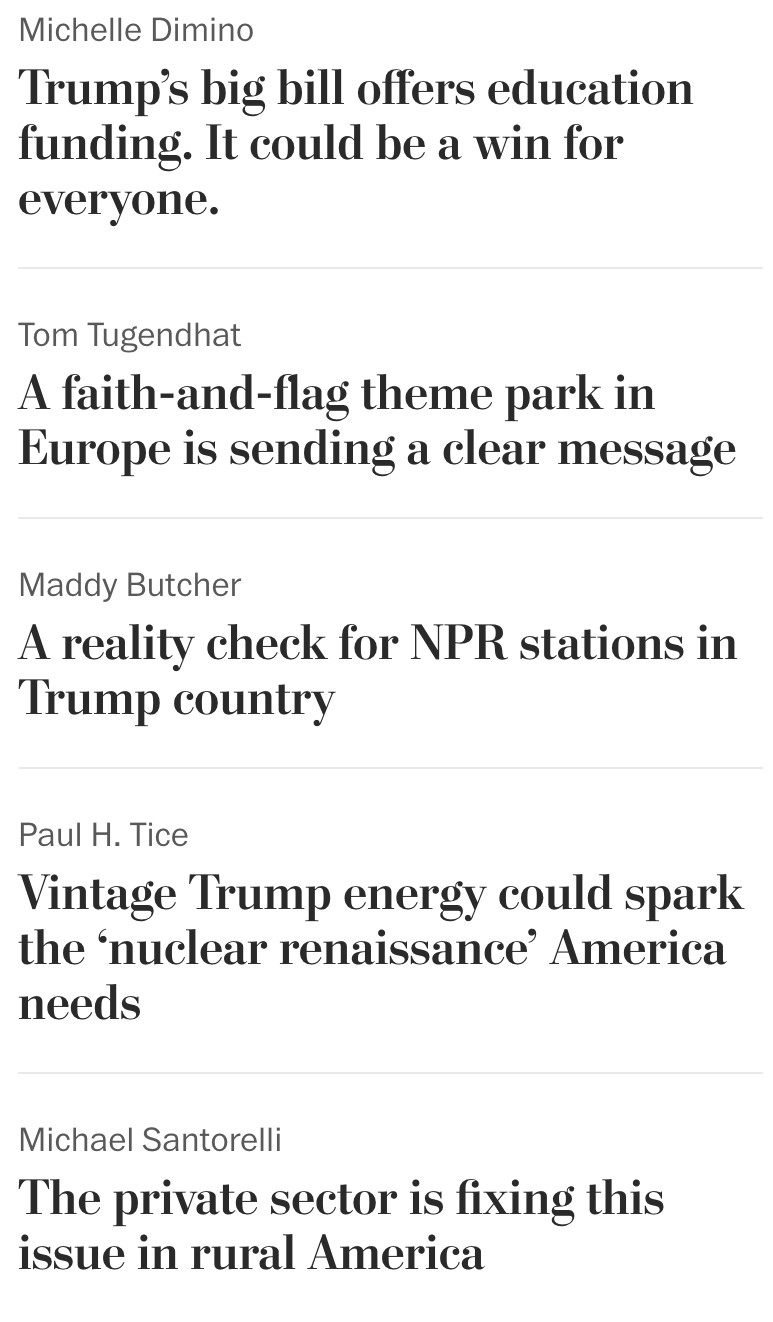
Task: Read the NPR stations reality check article
Action: (377, 671)
